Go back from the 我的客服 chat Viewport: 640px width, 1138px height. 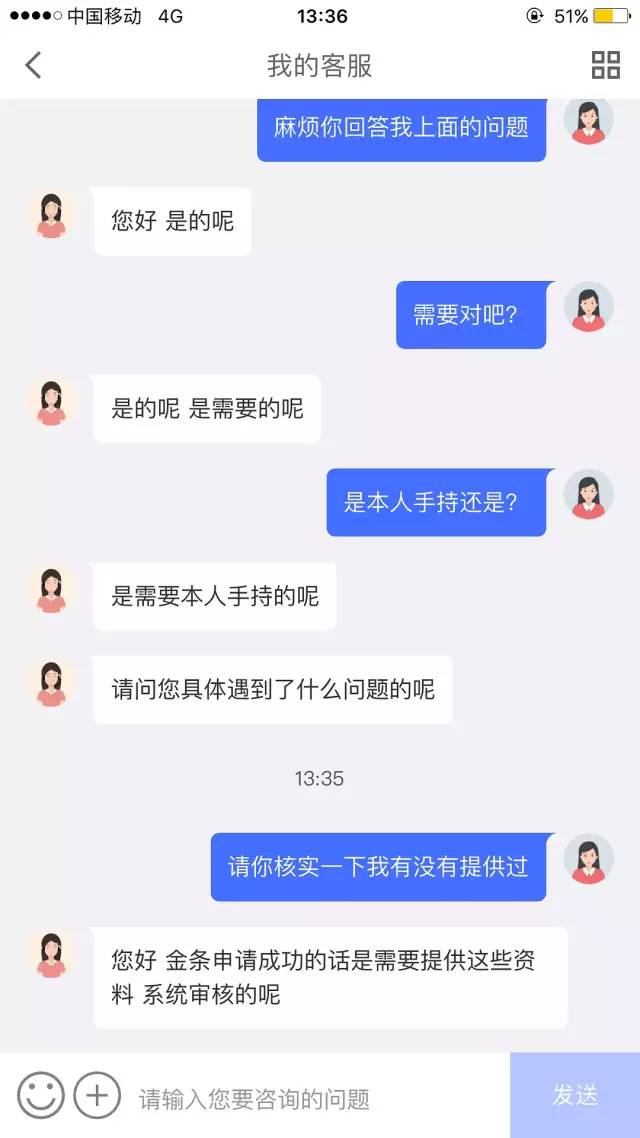(33, 66)
